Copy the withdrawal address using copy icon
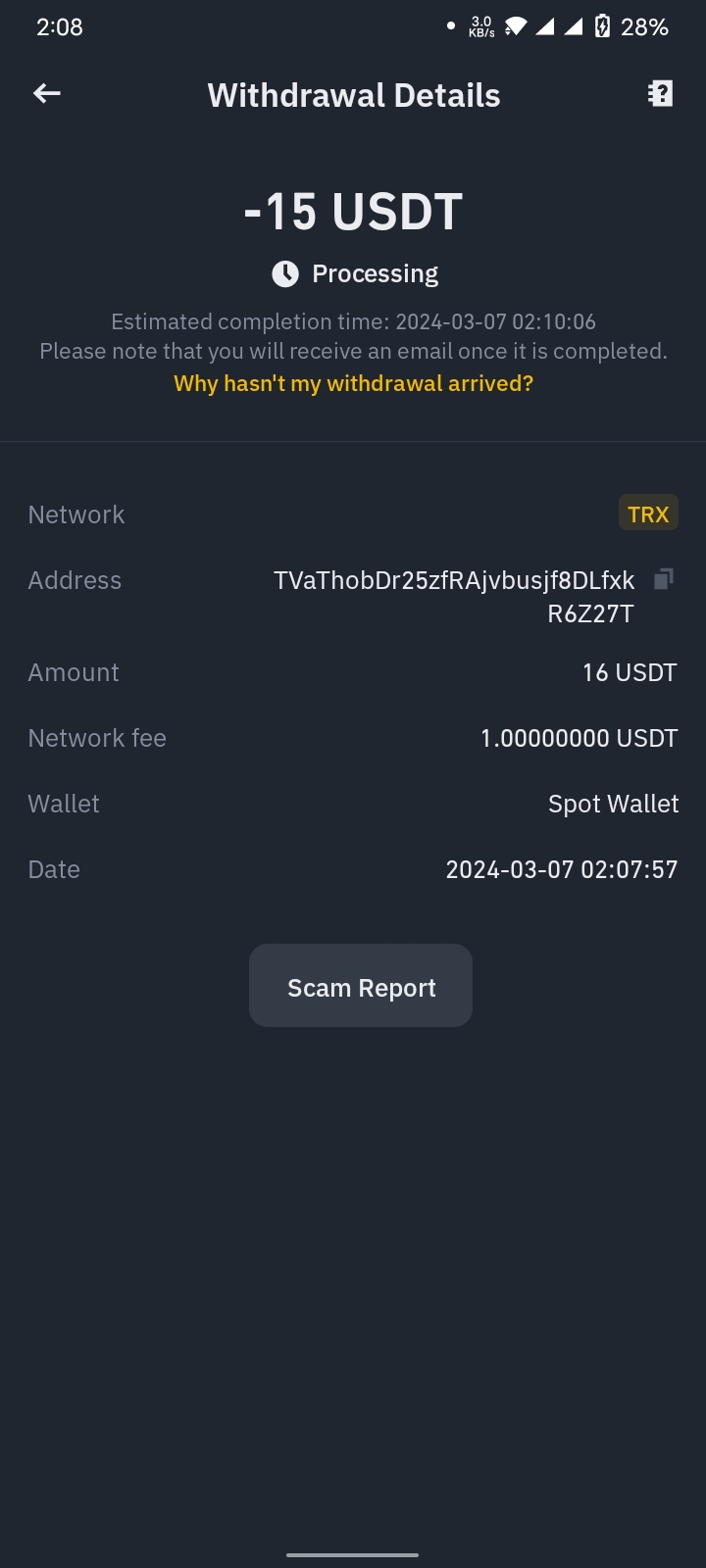Viewport: 706px width, 1568px height. point(664,578)
